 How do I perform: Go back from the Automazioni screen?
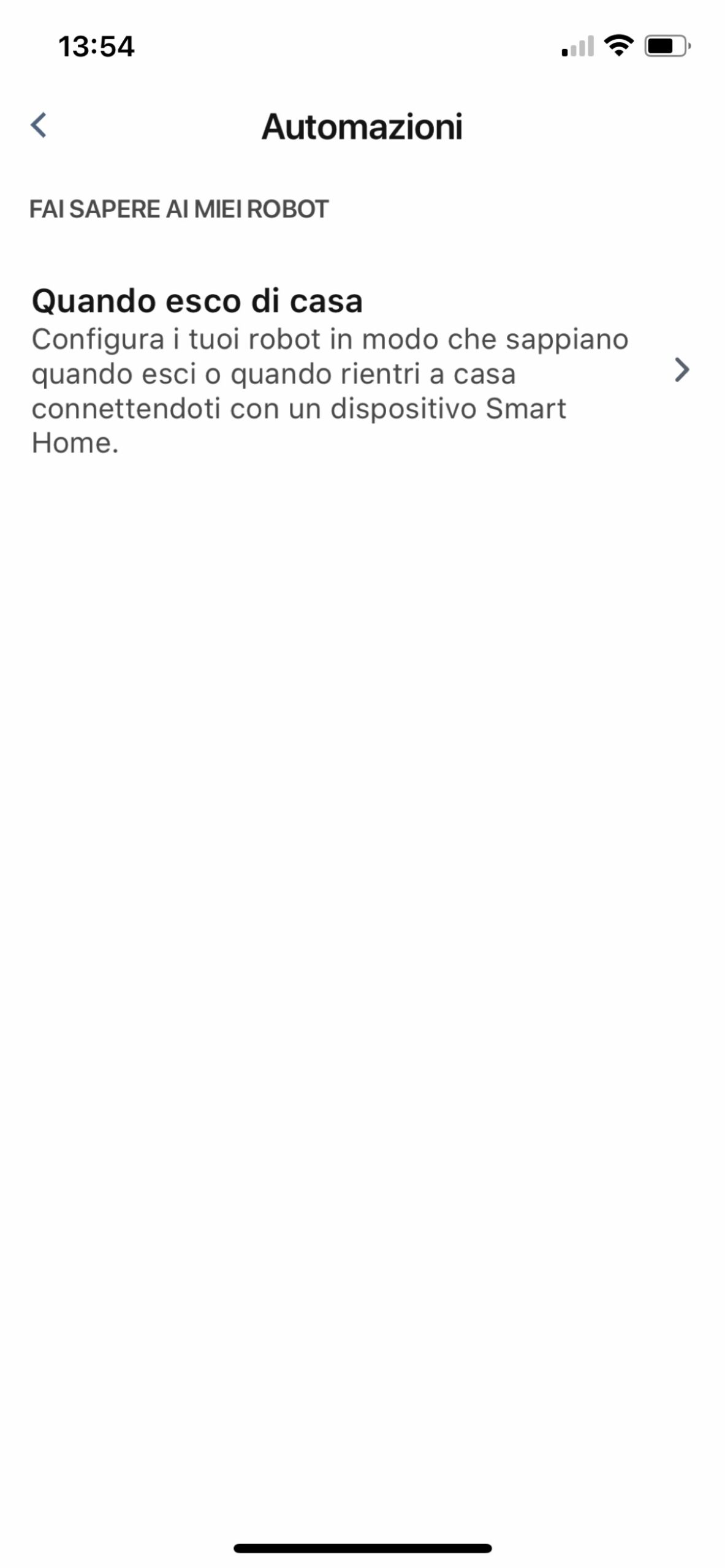click(39, 126)
